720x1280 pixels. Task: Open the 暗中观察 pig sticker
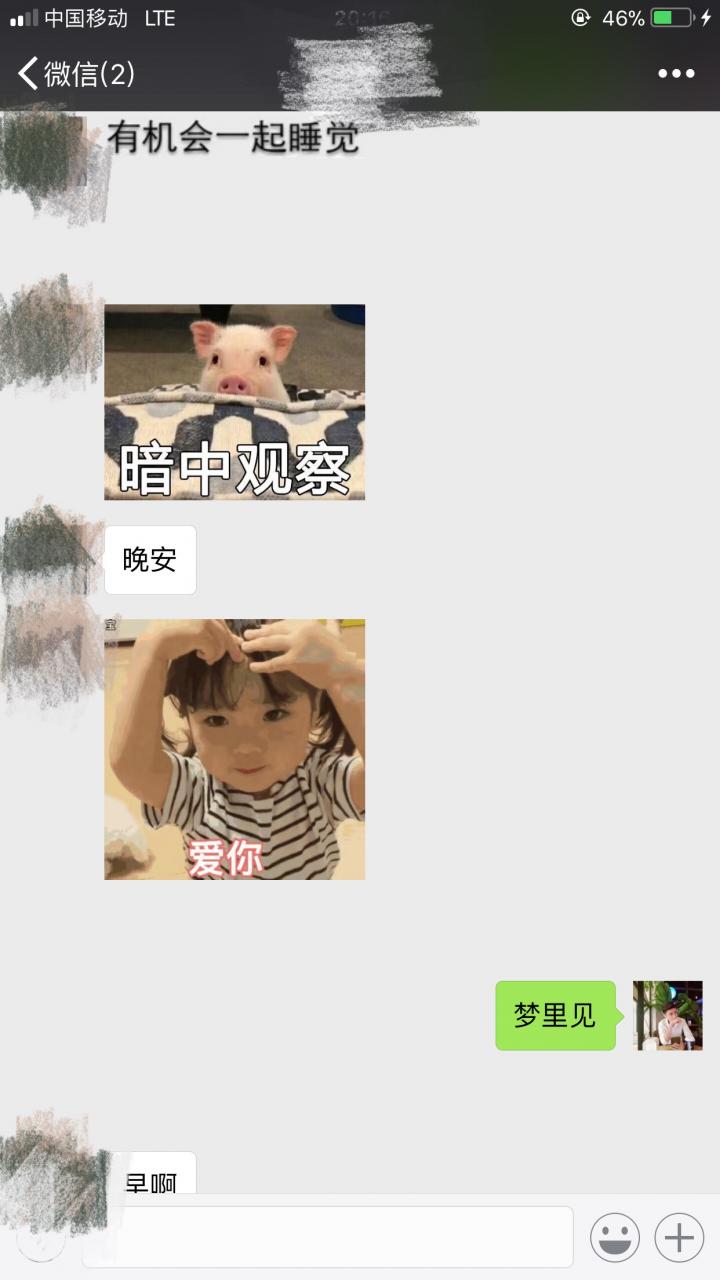click(234, 402)
